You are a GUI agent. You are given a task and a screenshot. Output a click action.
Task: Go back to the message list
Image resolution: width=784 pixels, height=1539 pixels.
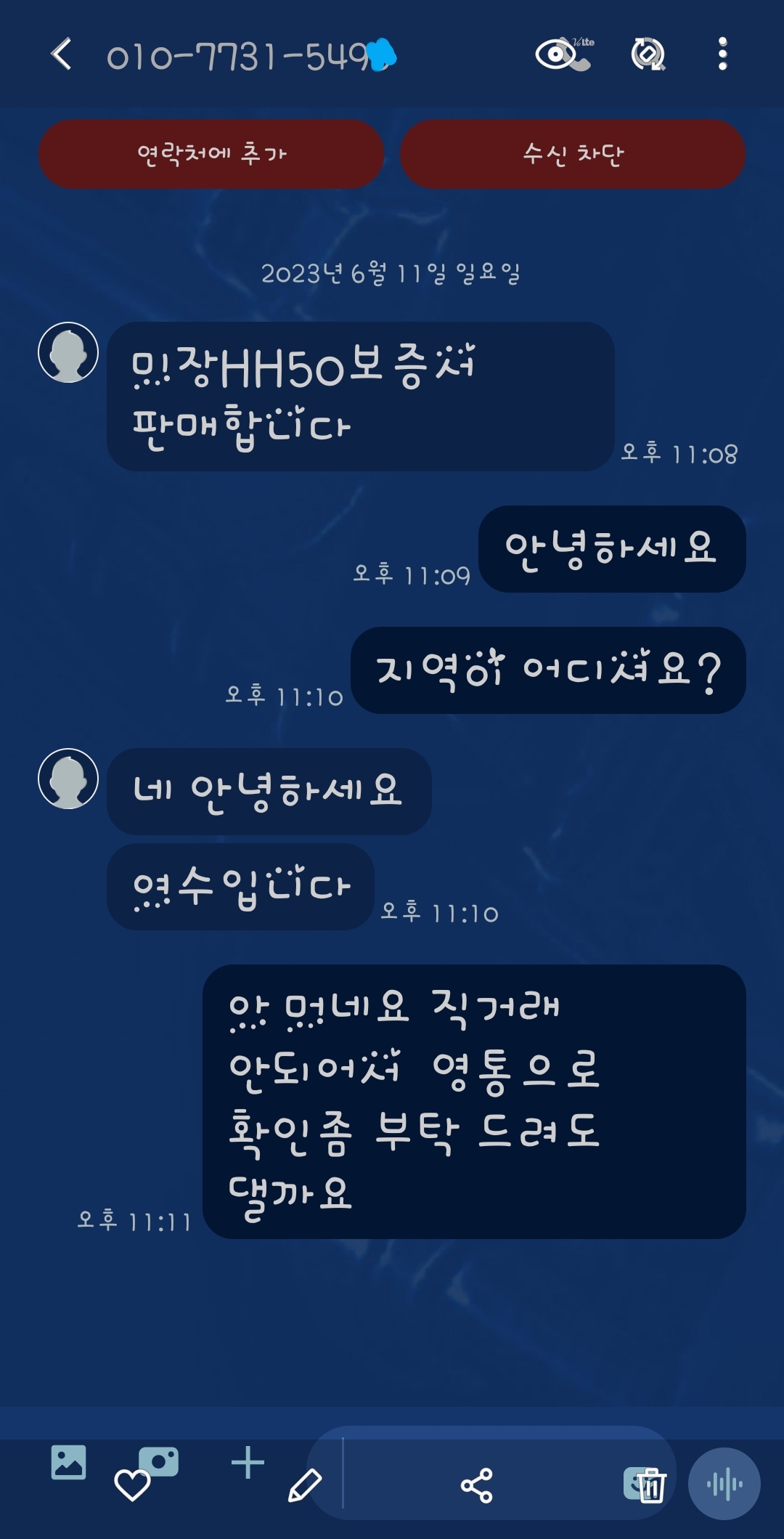point(62,54)
